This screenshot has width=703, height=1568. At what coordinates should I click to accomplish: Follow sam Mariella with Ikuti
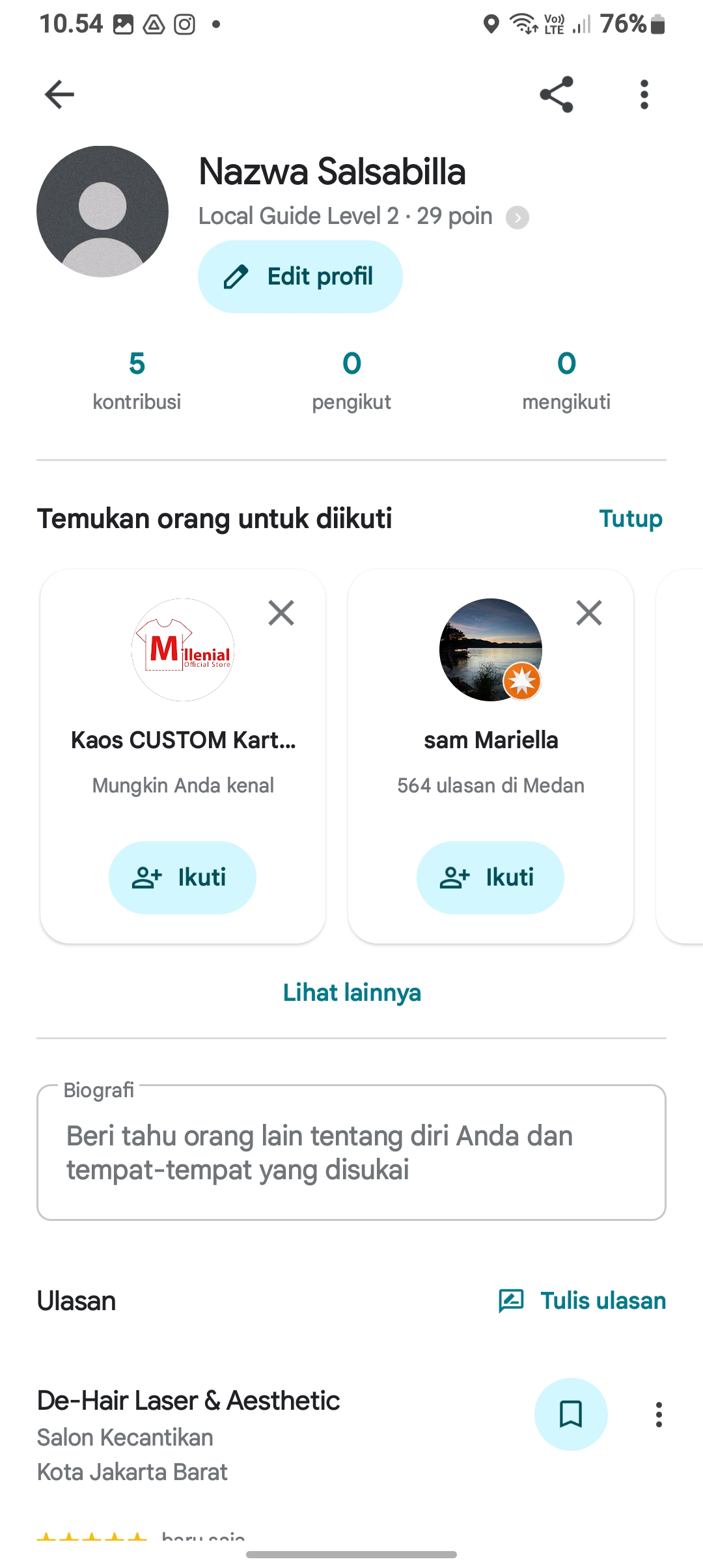pos(490,878)
